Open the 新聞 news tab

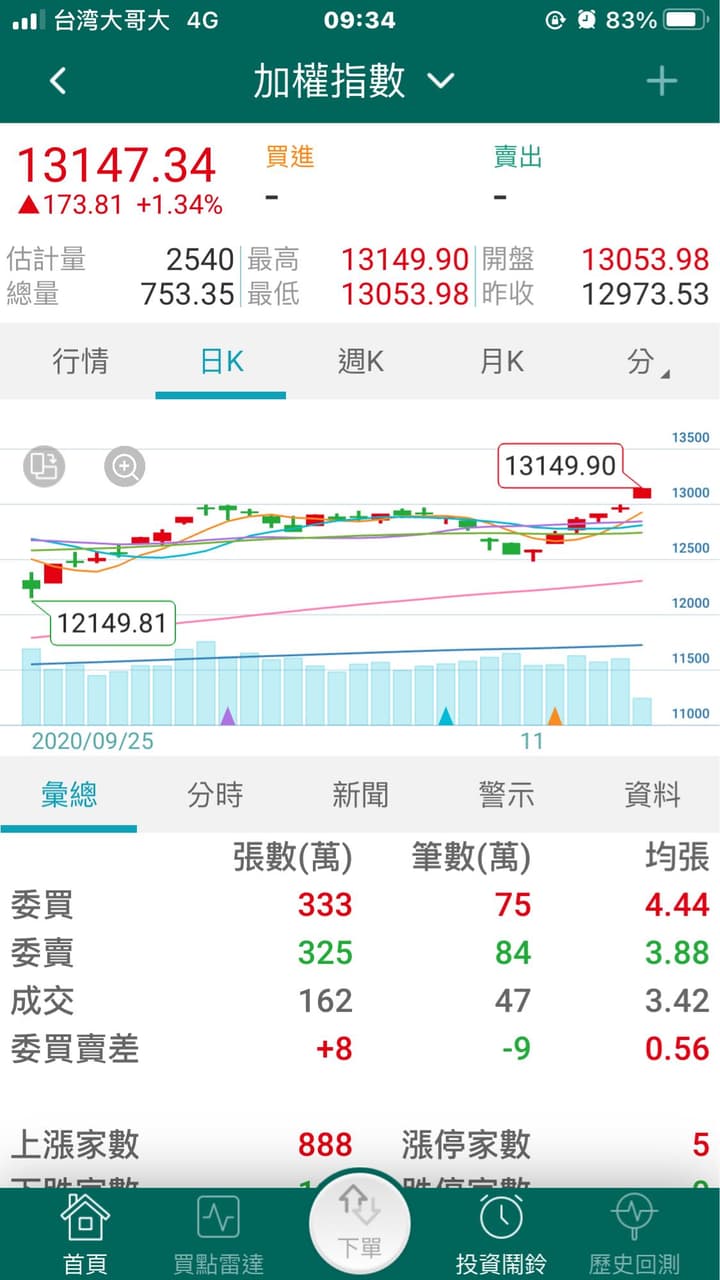[x=360, y=795]
